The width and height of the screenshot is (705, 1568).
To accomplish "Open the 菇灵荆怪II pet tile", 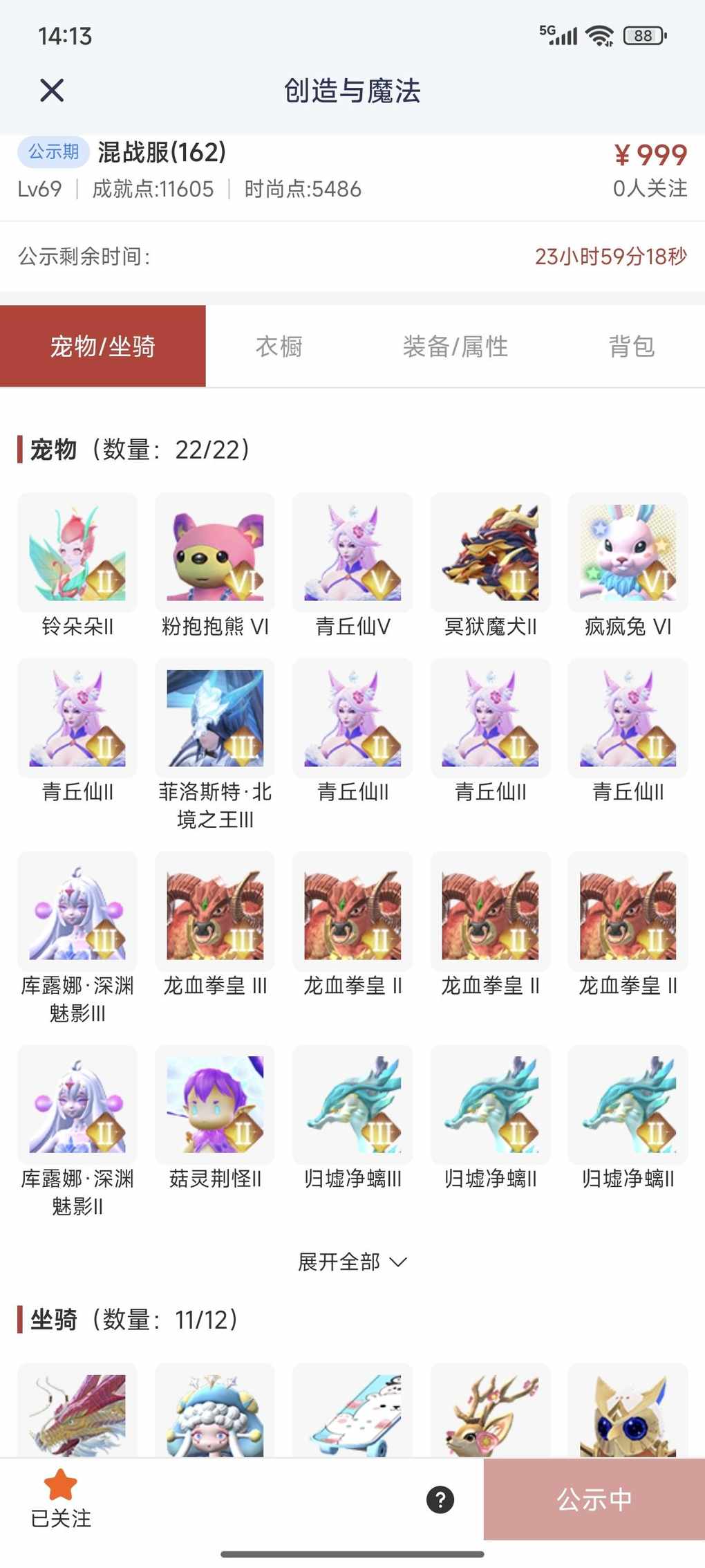I will [215, 1105].
